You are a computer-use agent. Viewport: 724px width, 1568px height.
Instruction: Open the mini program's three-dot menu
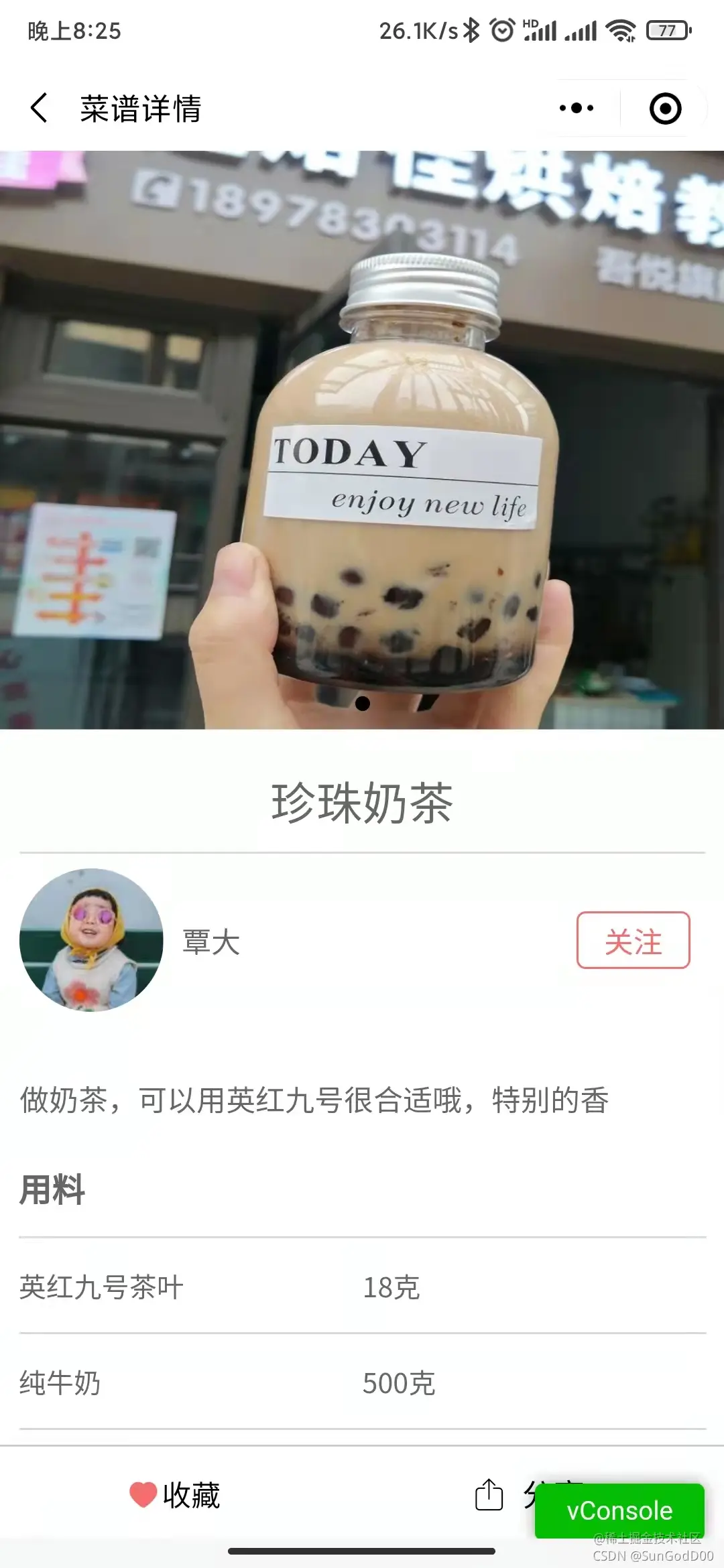pos(577,108)
